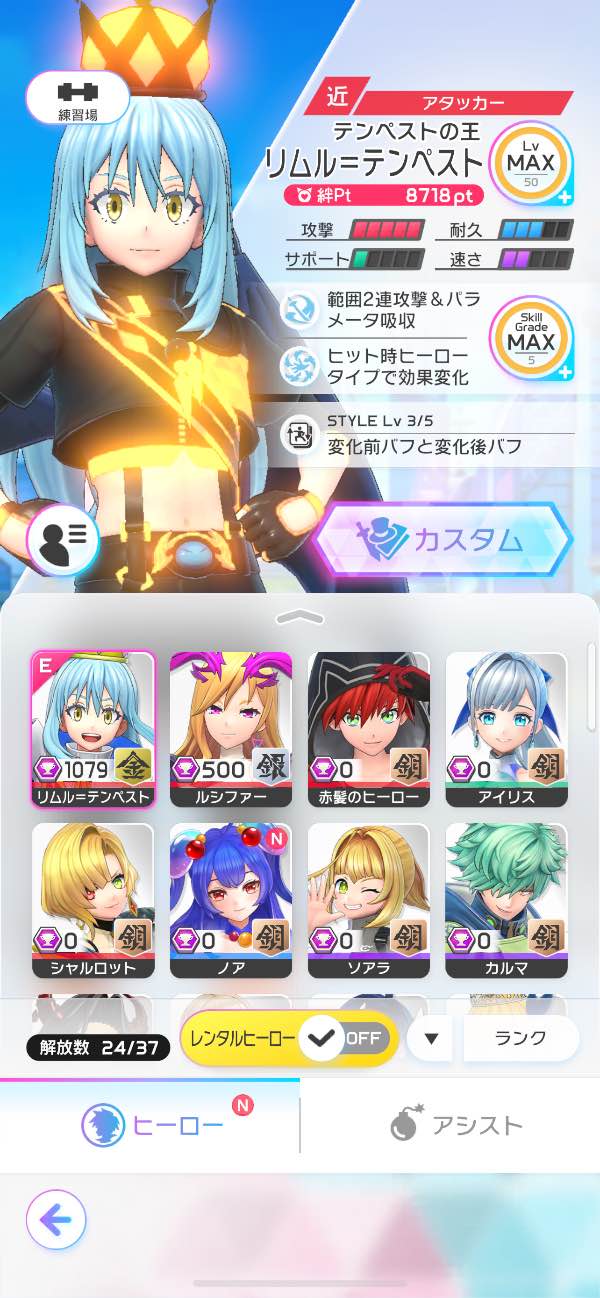
Task: Select the hero アイリス
Action: pyautogui.click(x=506, y=728)
